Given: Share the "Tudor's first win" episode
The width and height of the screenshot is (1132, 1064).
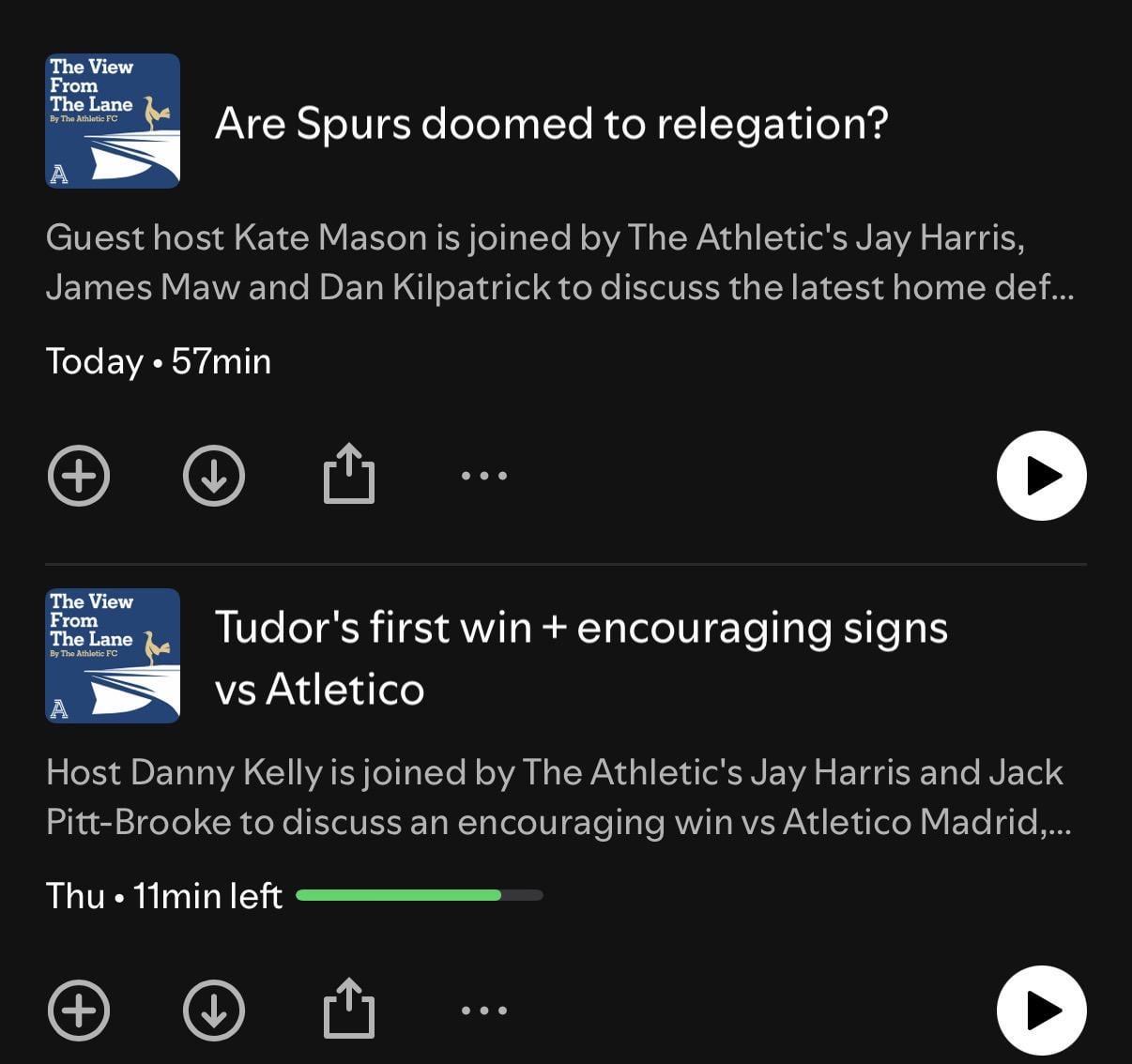Looking at the screenshot, I should [x=349, y=1009].
